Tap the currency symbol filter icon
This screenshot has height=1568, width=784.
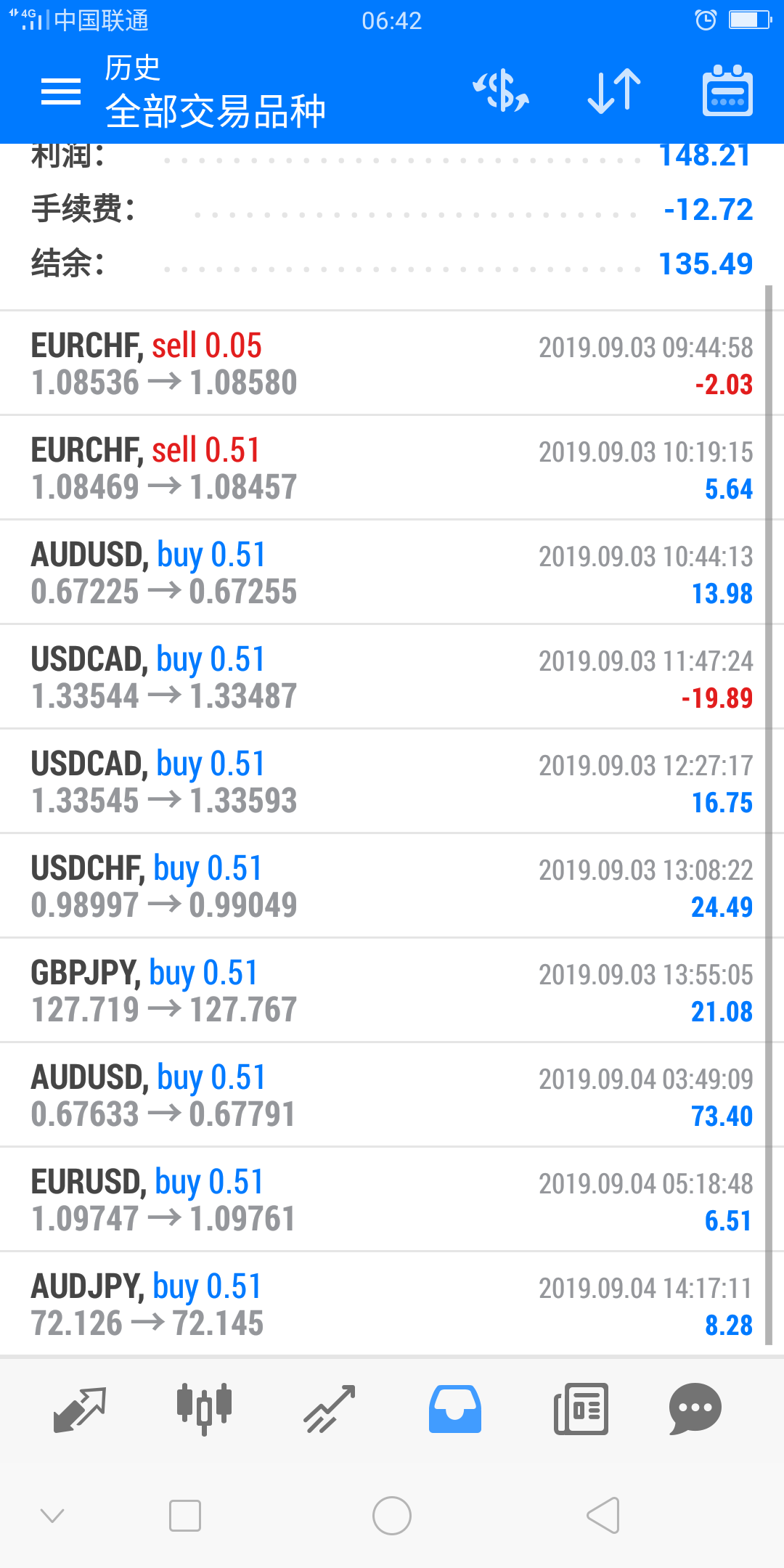(501, 91)
